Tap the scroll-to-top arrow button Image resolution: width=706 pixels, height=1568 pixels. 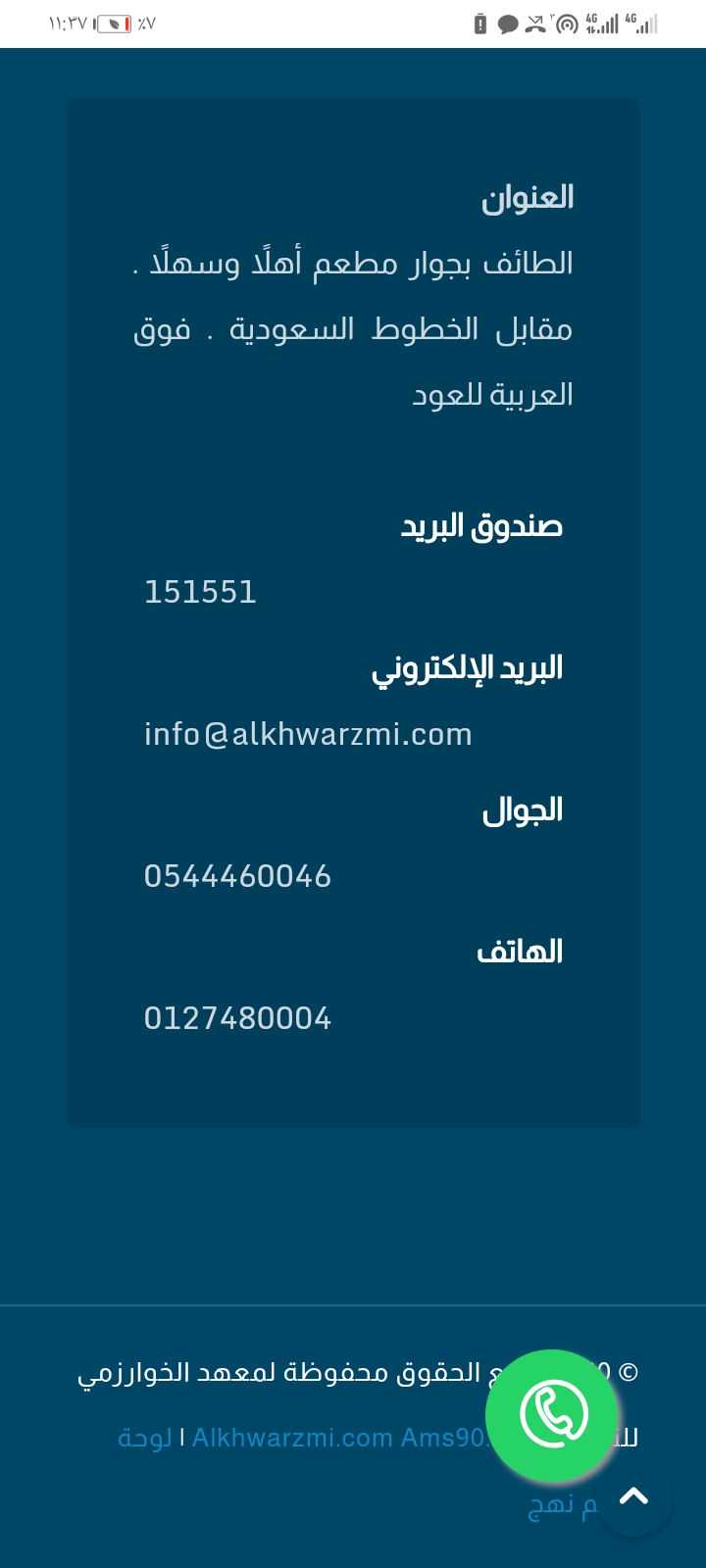coord(634,1496)
